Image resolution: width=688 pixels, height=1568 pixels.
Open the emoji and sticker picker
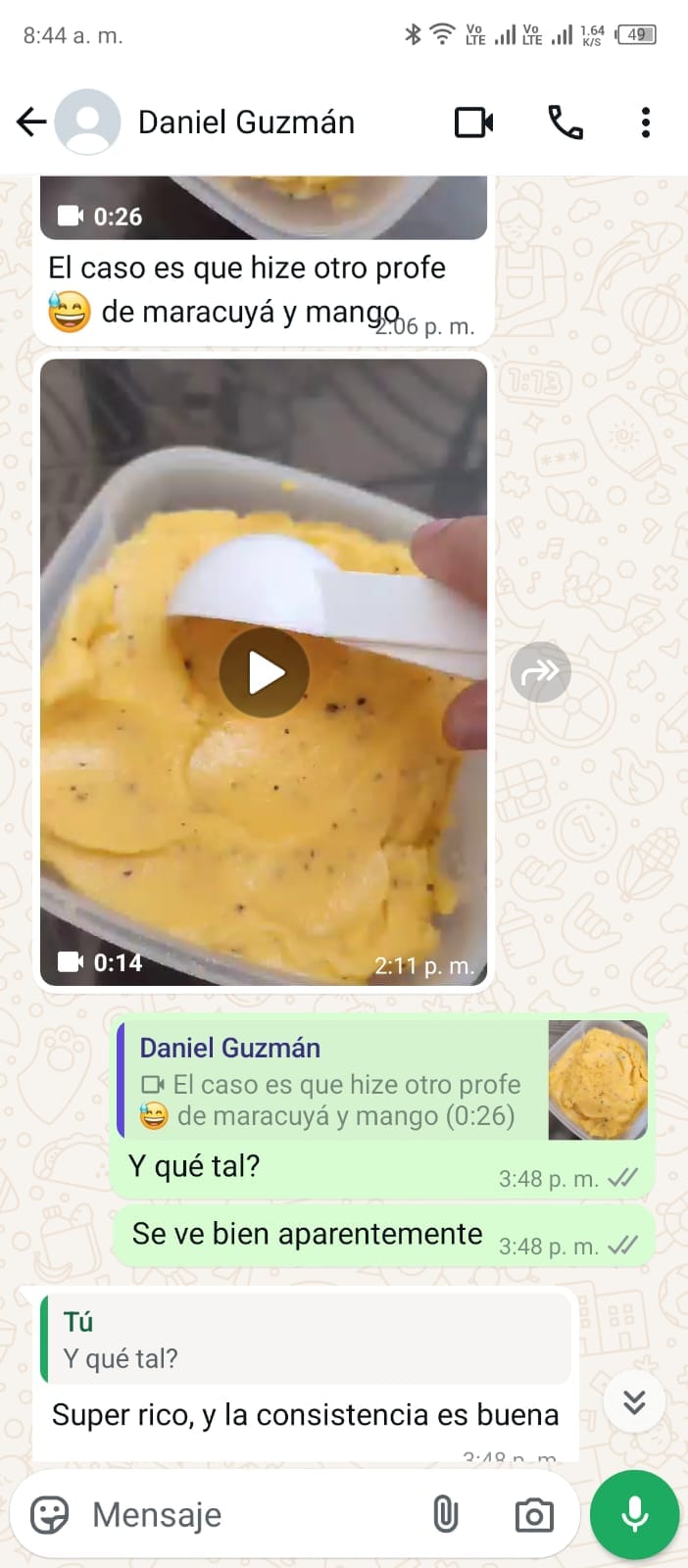tap(49, 1515)
